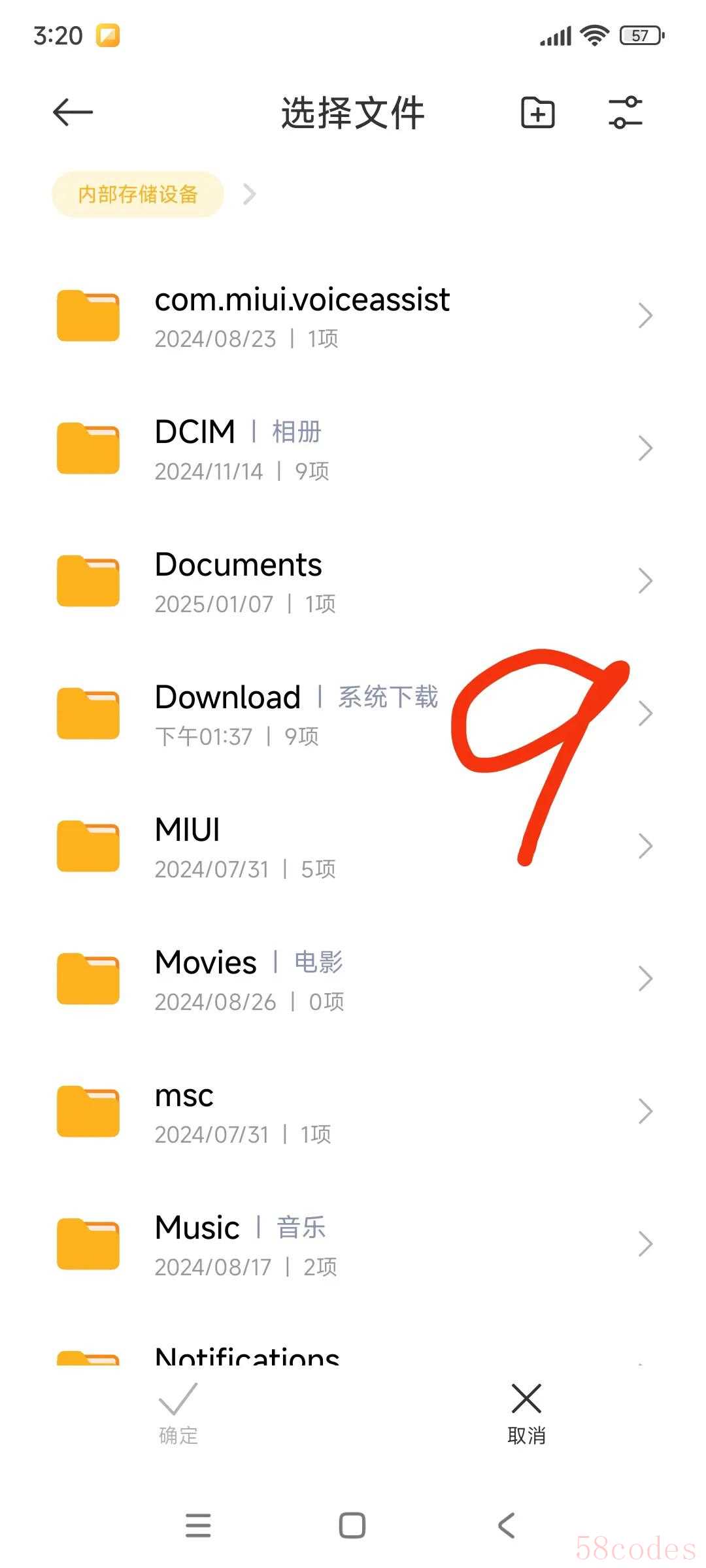Open the MIUI folder
The height and width of the screenshot is (1568, 706).
point(187,846)
